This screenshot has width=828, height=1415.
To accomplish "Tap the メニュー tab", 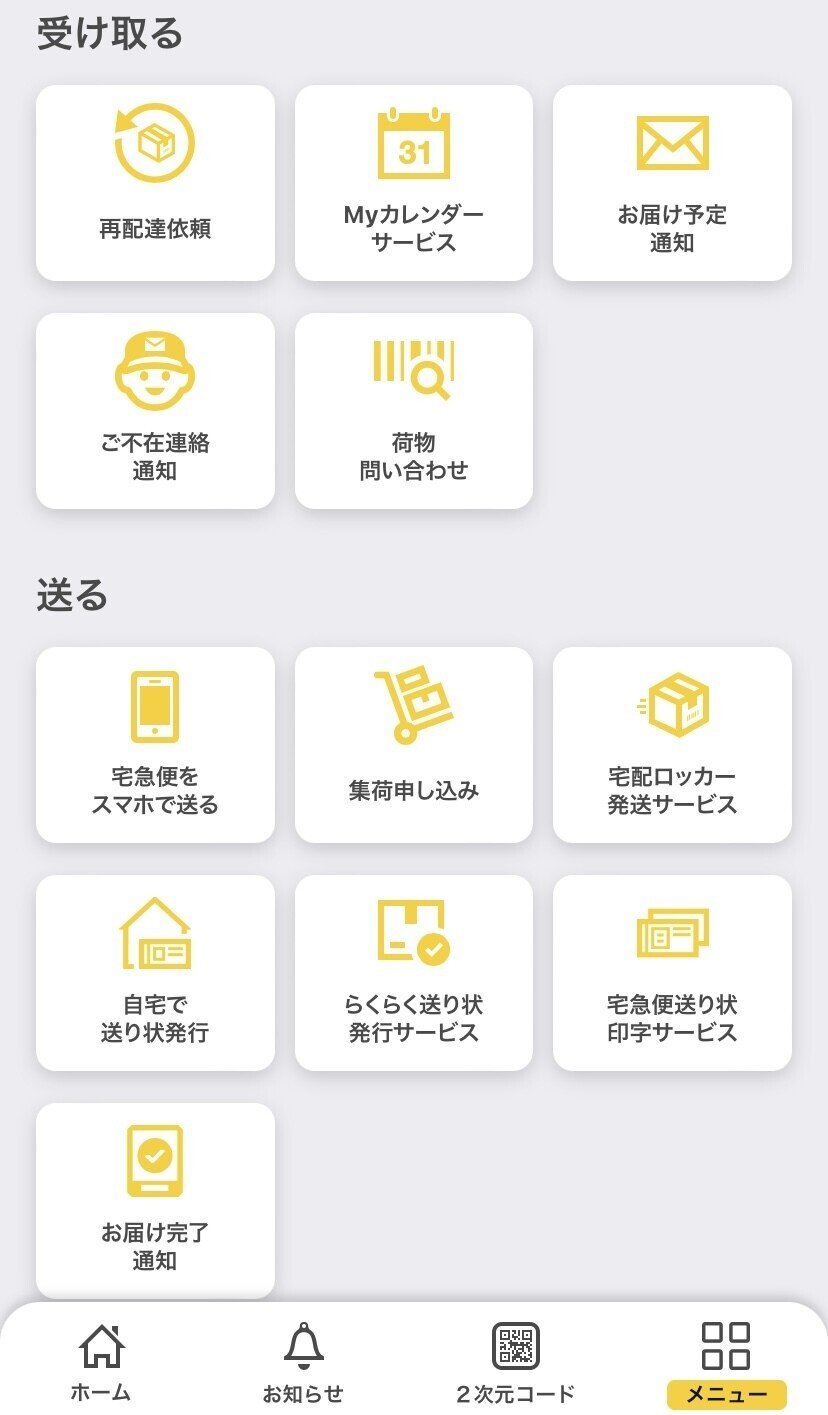I will (727, 1362).
